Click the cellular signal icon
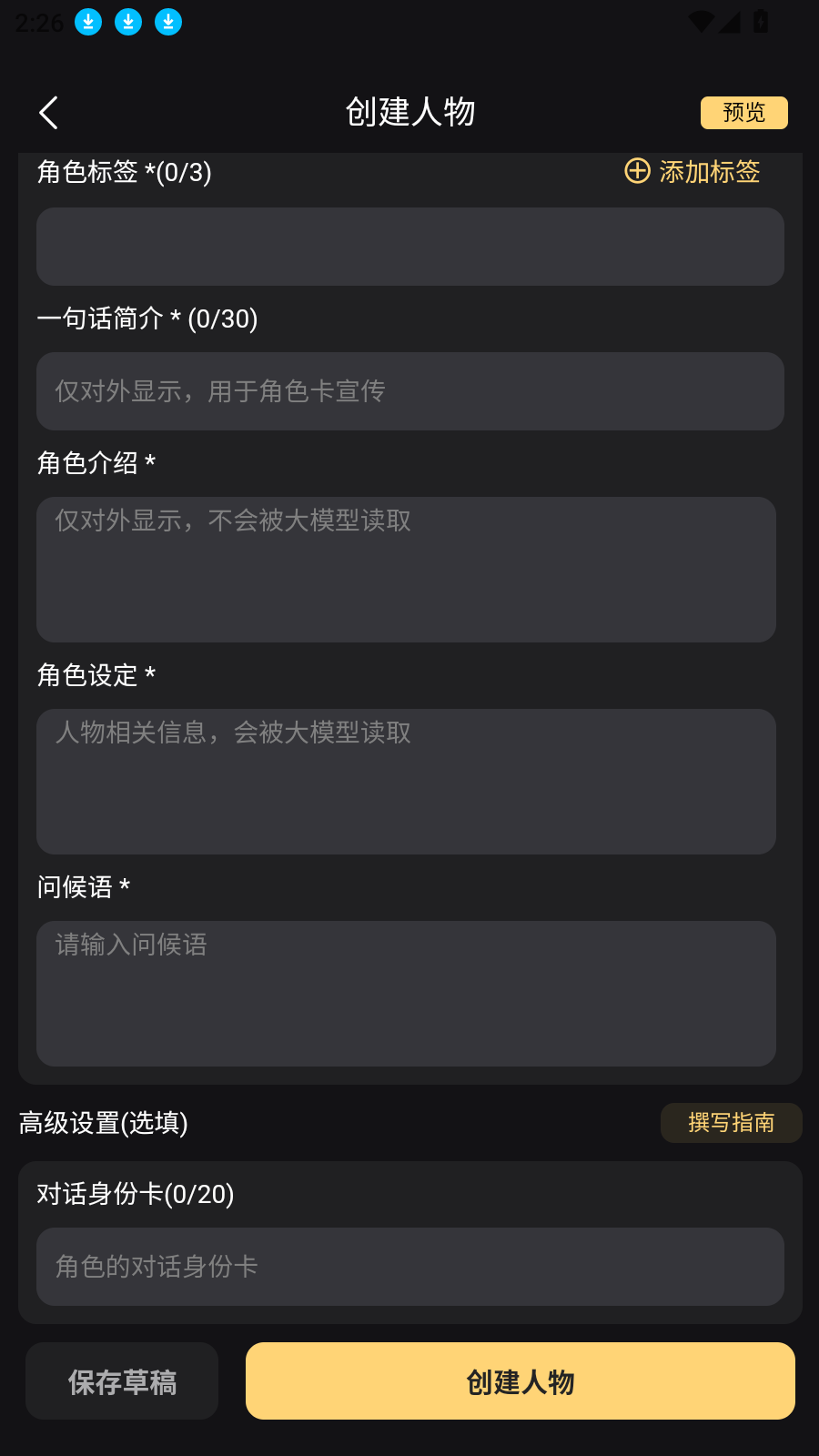 pos(732,20)
